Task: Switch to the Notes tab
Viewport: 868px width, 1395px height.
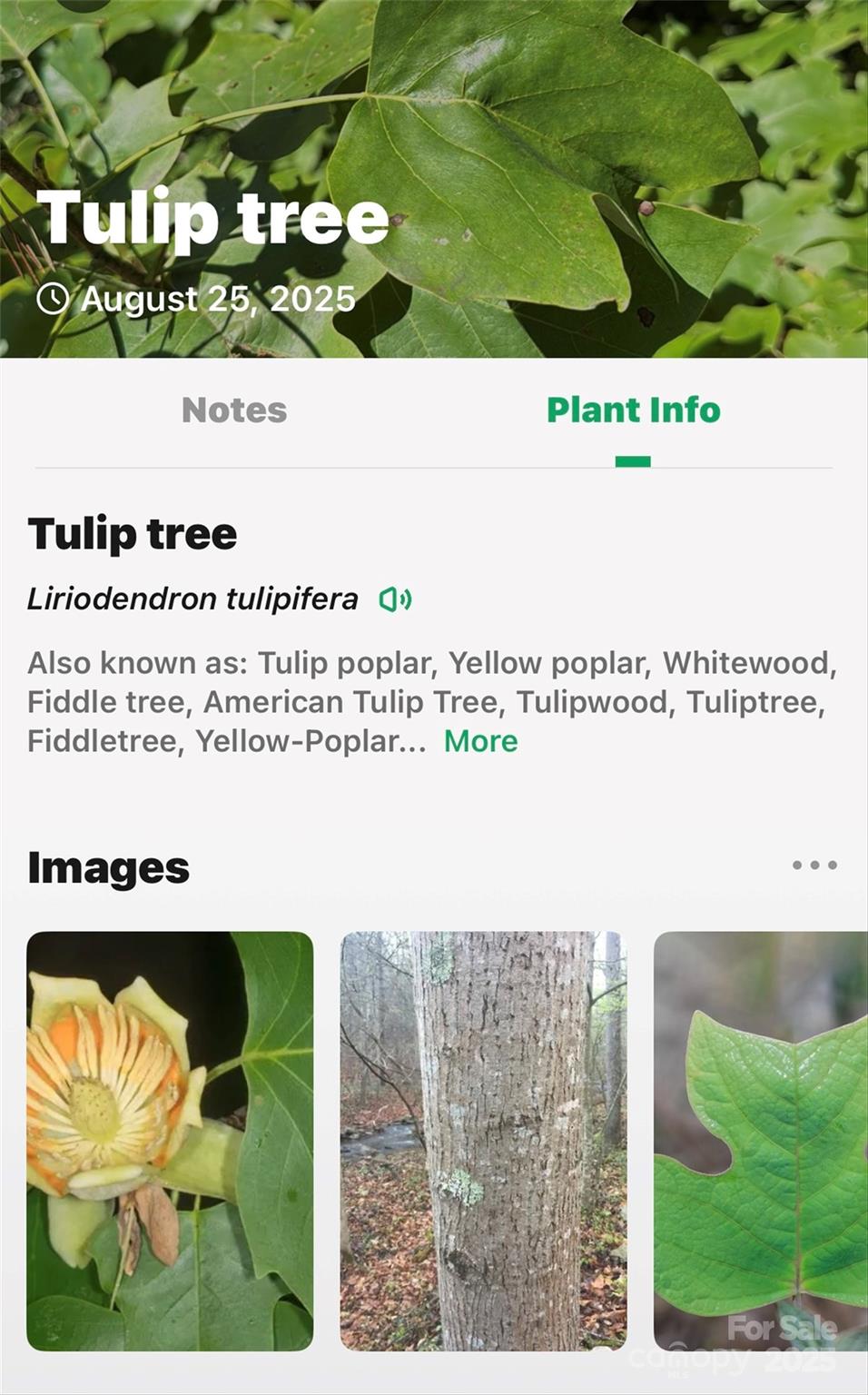Action: 234,411
